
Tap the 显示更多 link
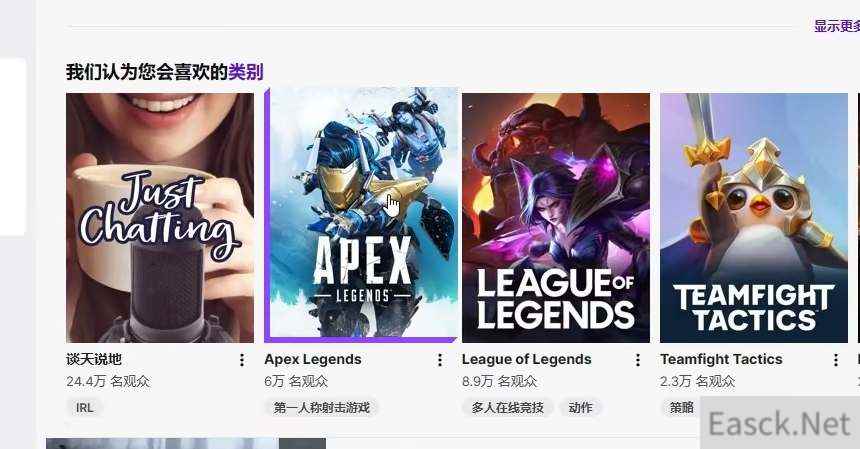coord(837,26)
